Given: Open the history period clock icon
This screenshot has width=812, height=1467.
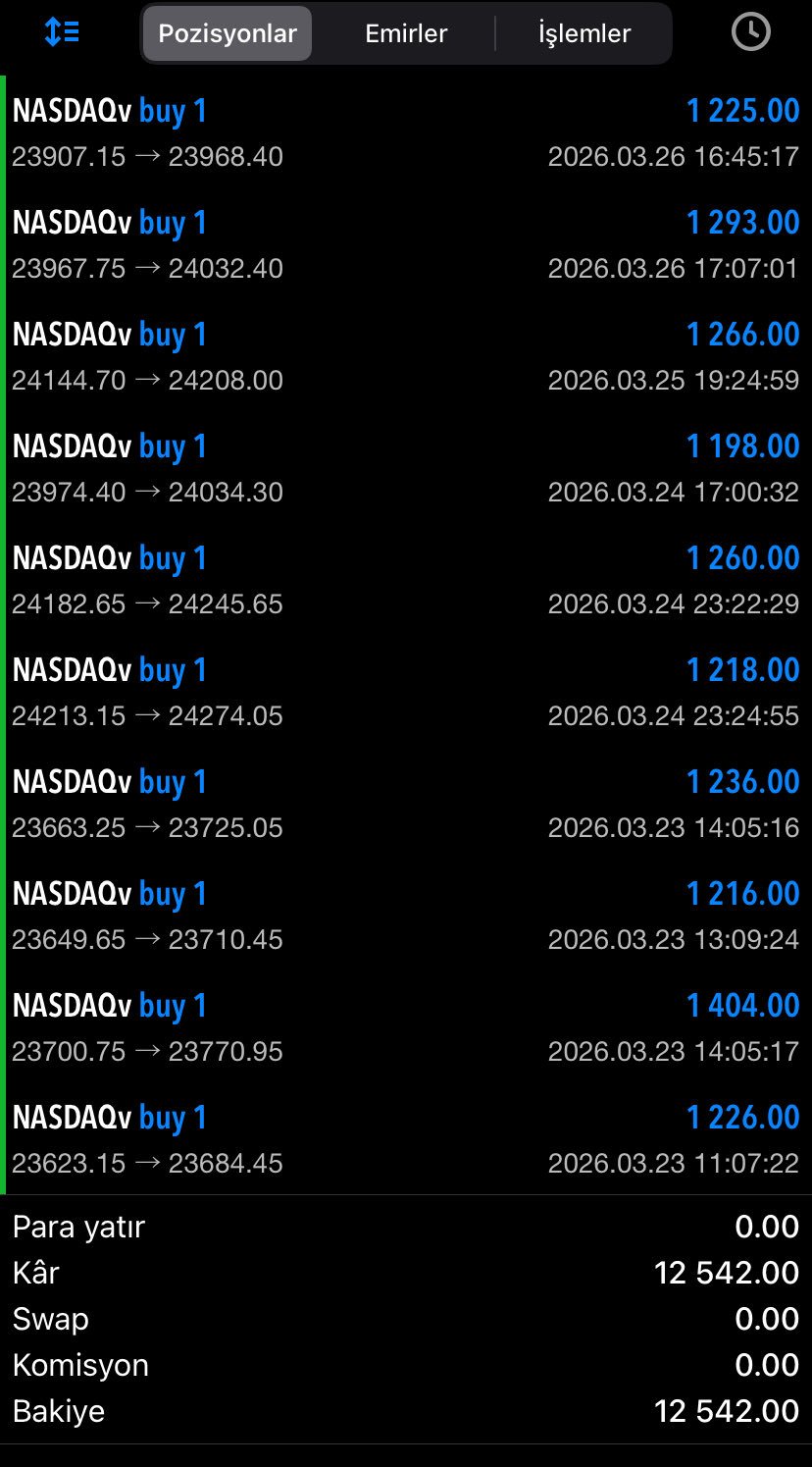Looking at the screenshot, I should (750, 32).
